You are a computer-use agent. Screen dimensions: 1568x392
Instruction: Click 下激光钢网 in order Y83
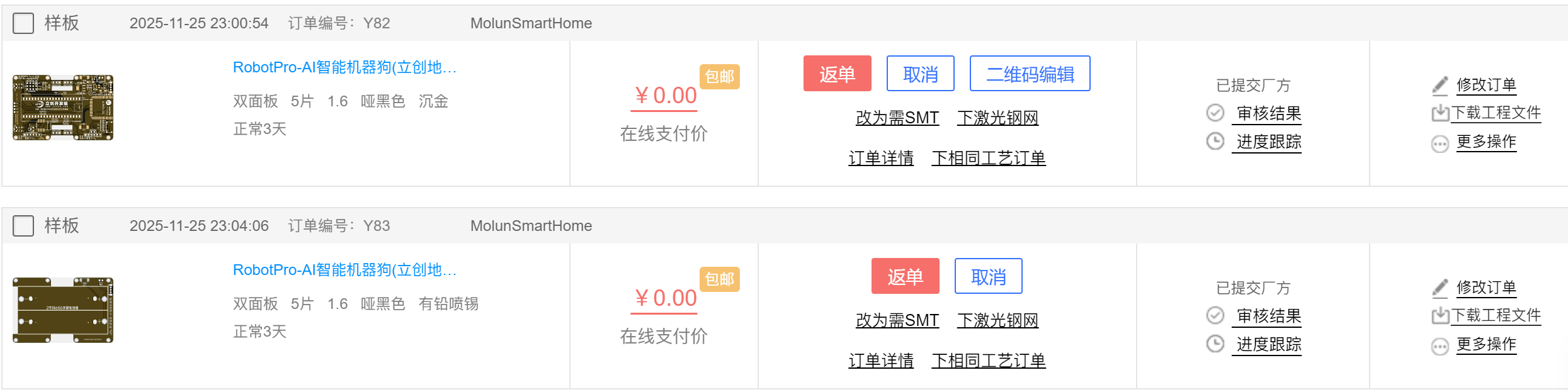click(997, 320)
